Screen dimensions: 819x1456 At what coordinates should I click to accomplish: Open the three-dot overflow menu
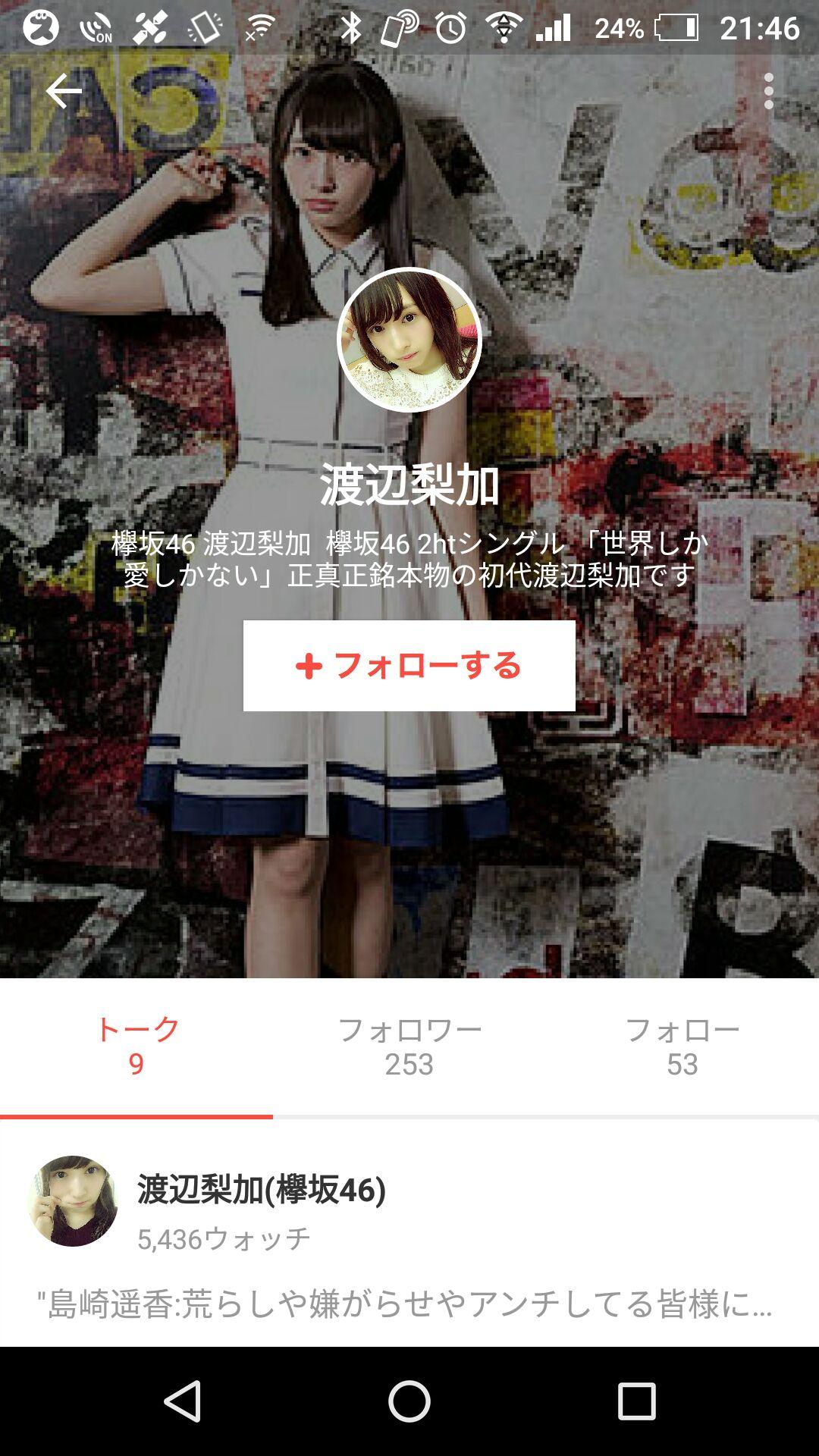coord(768,92)
